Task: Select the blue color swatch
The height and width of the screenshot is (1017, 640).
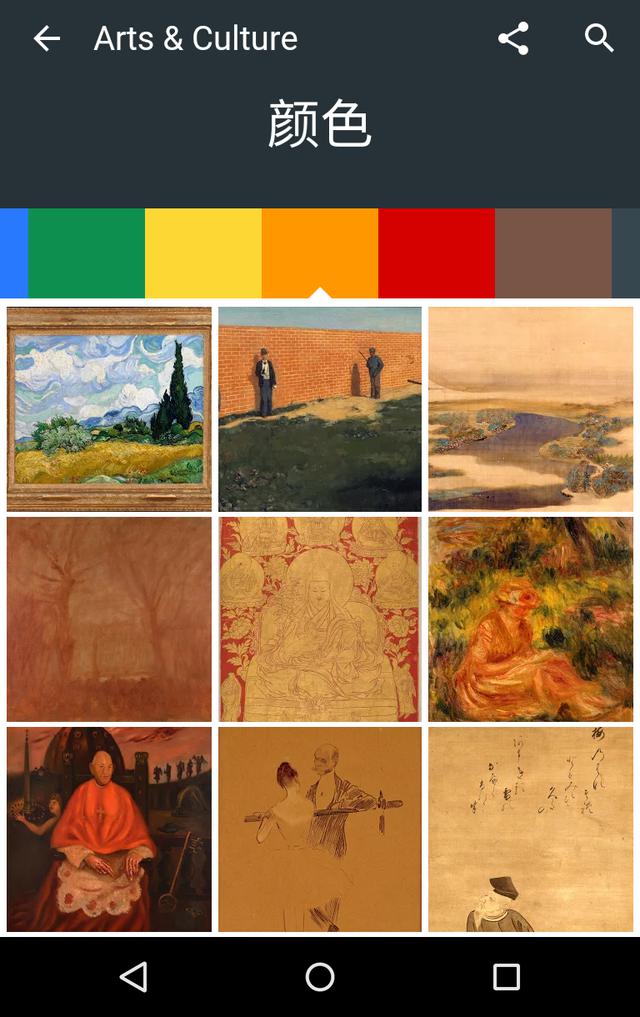Action: (13, 252)
